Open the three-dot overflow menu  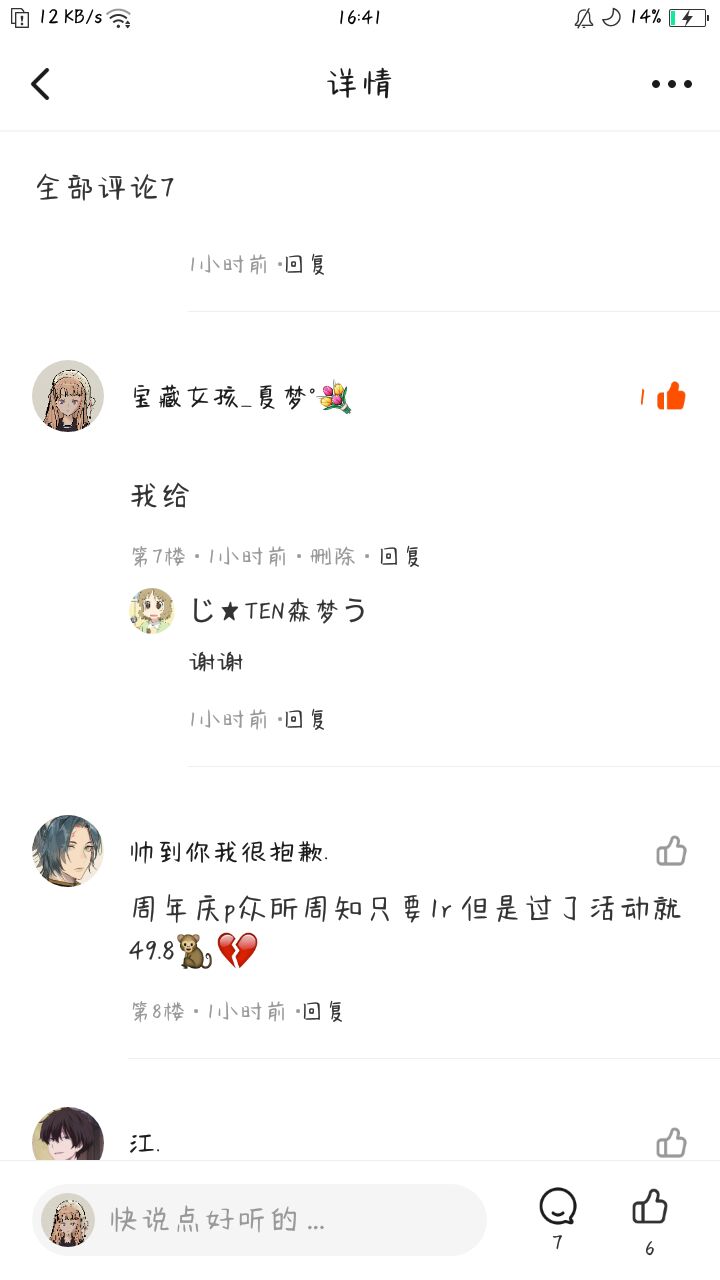click(672, 84)
